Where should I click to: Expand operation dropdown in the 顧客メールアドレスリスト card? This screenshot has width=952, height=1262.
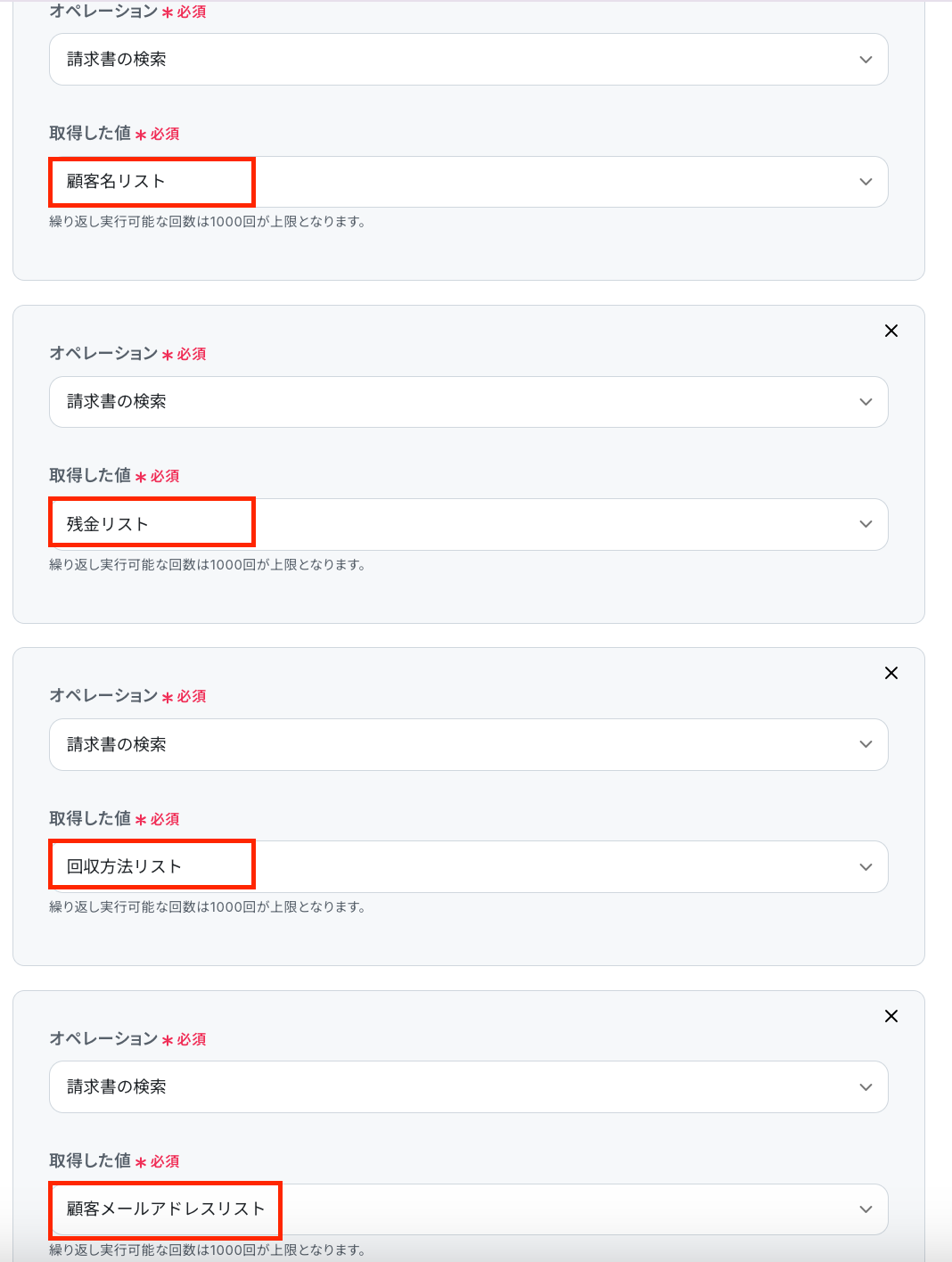468,1086
